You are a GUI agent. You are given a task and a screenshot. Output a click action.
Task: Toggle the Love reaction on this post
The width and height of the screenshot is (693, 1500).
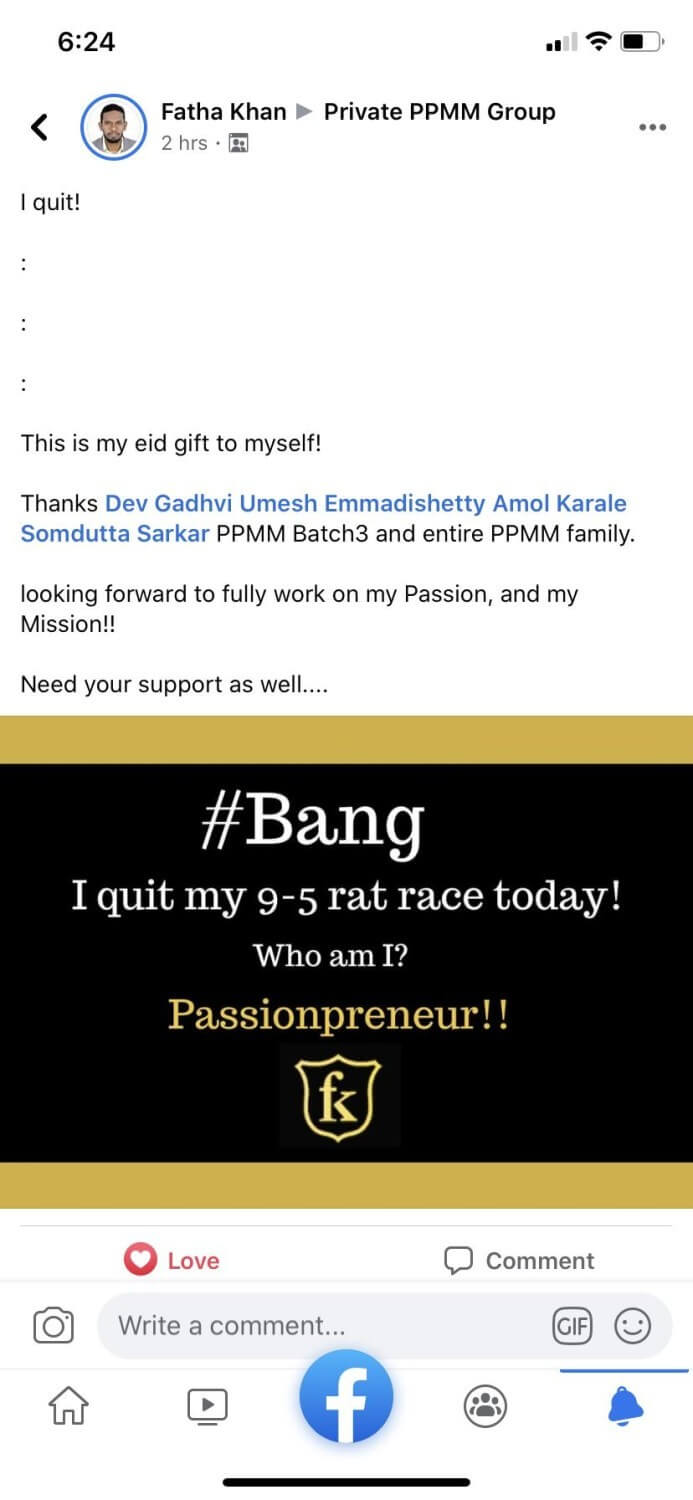(x=172, y=1260)
